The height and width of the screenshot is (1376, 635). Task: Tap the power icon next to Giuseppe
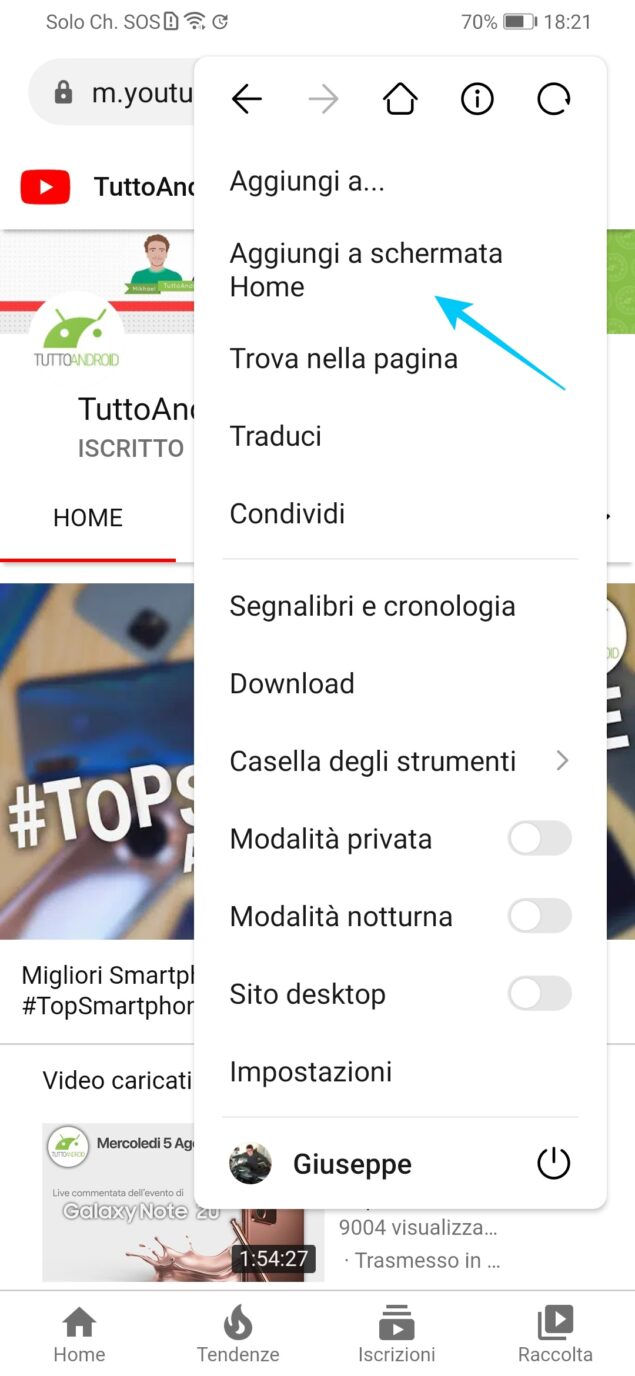[x=554, y=1164]
